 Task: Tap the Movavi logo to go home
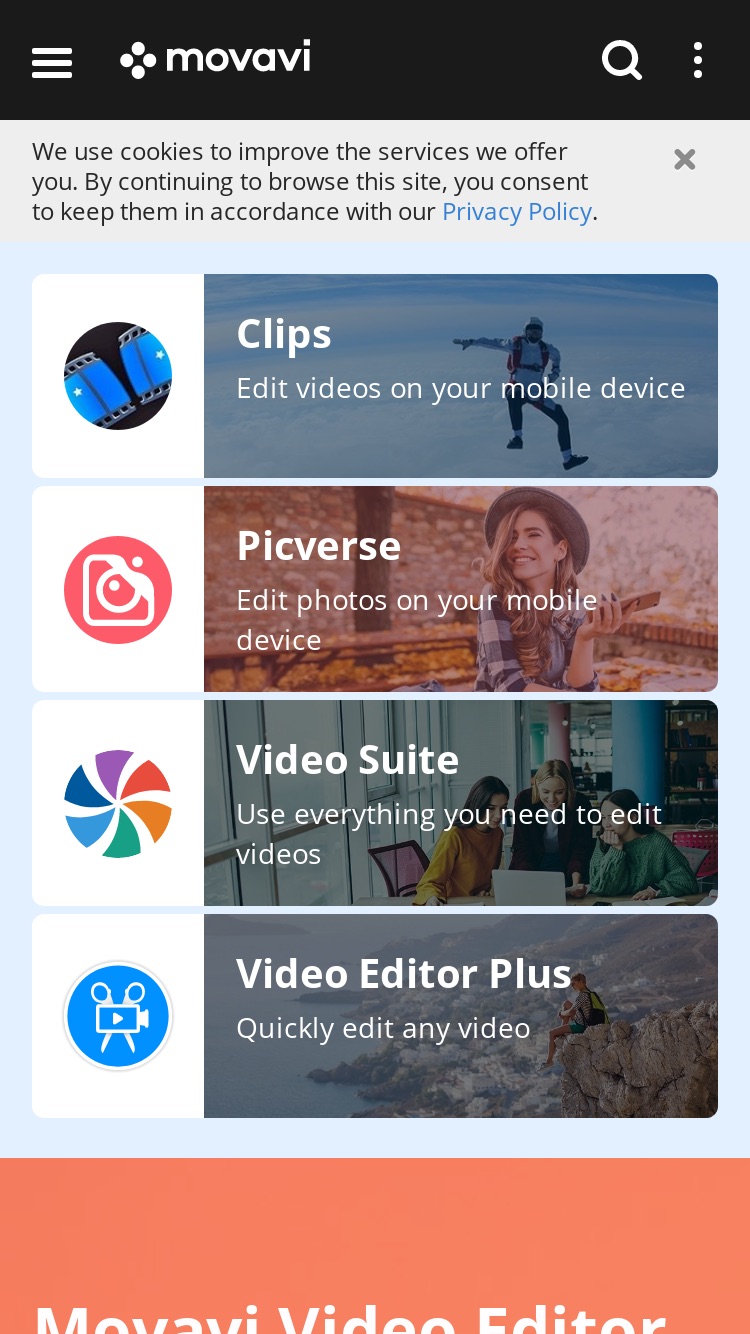215,60
